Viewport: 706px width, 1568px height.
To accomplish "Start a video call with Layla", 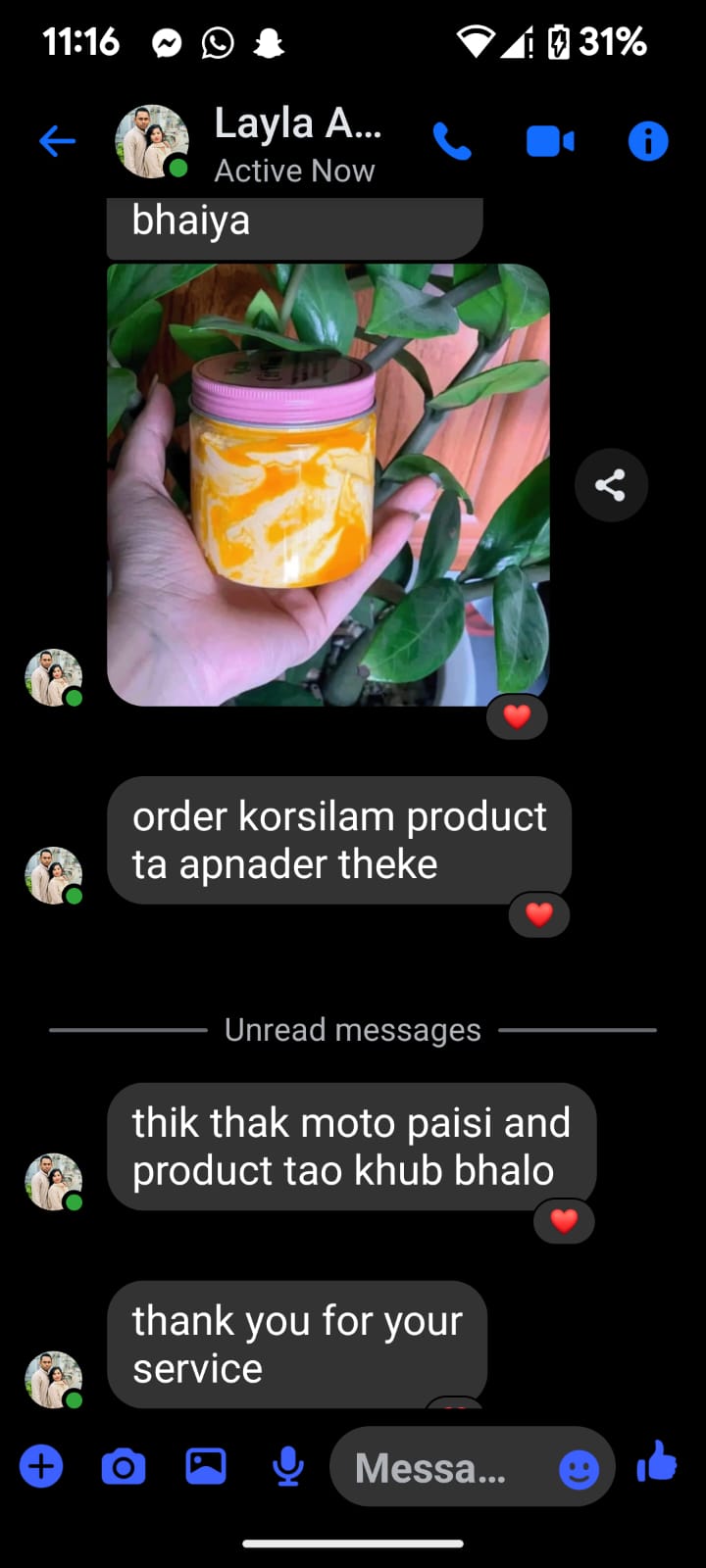I will coord(550,142).
